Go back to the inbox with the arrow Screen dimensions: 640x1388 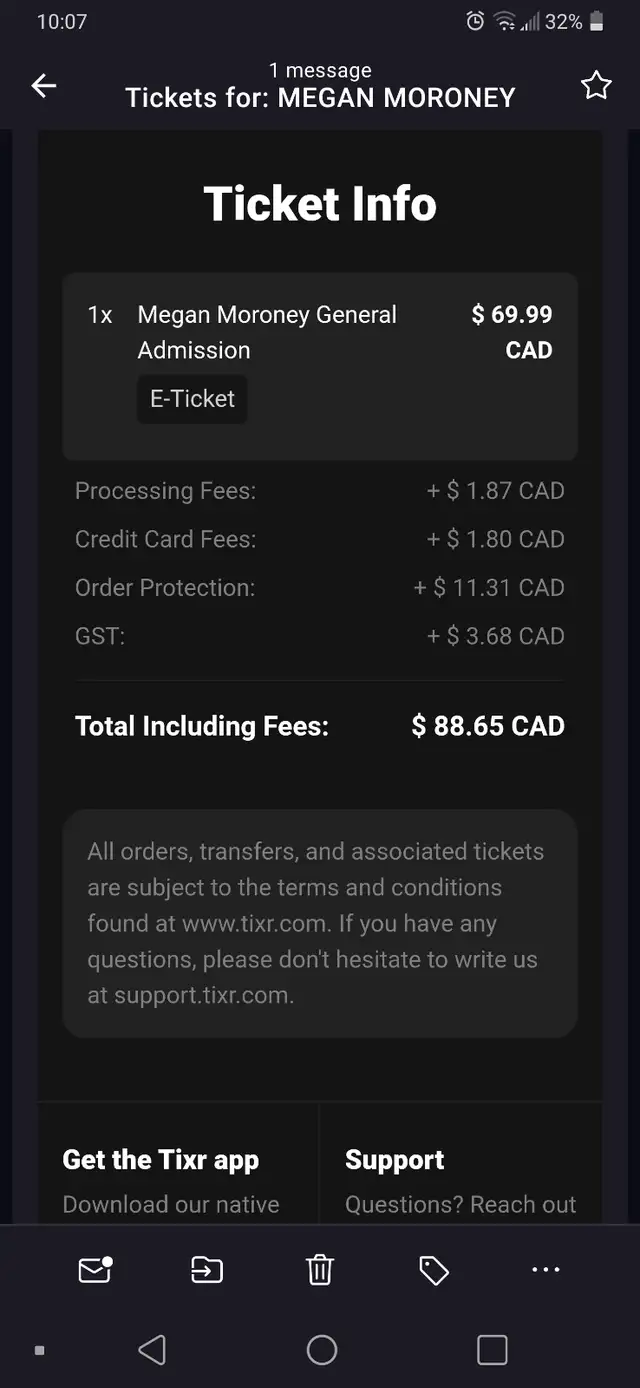point(44,86)
